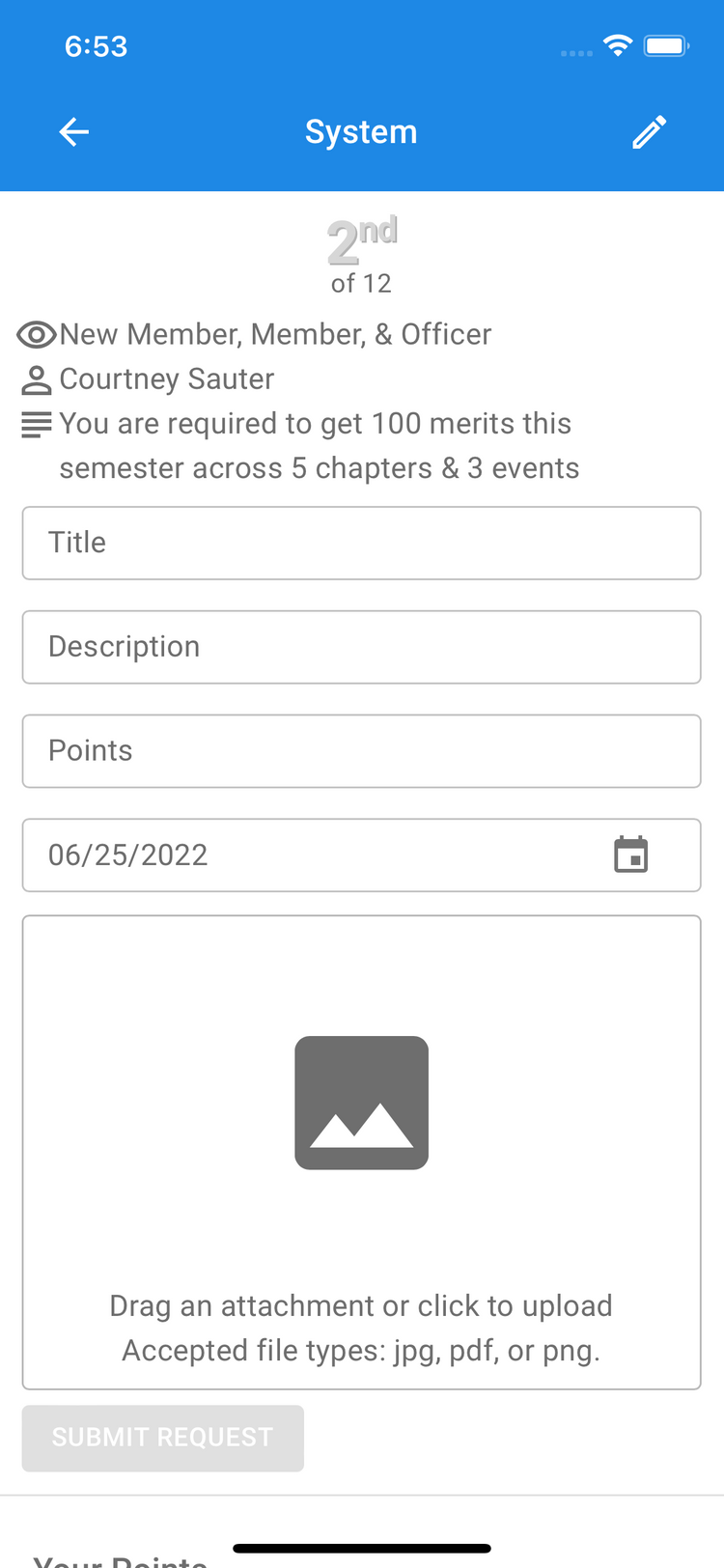Viewport: 724px width, 1568px height.
Task: Edit the 06/25/2022 date field
Action: (290, 855)
